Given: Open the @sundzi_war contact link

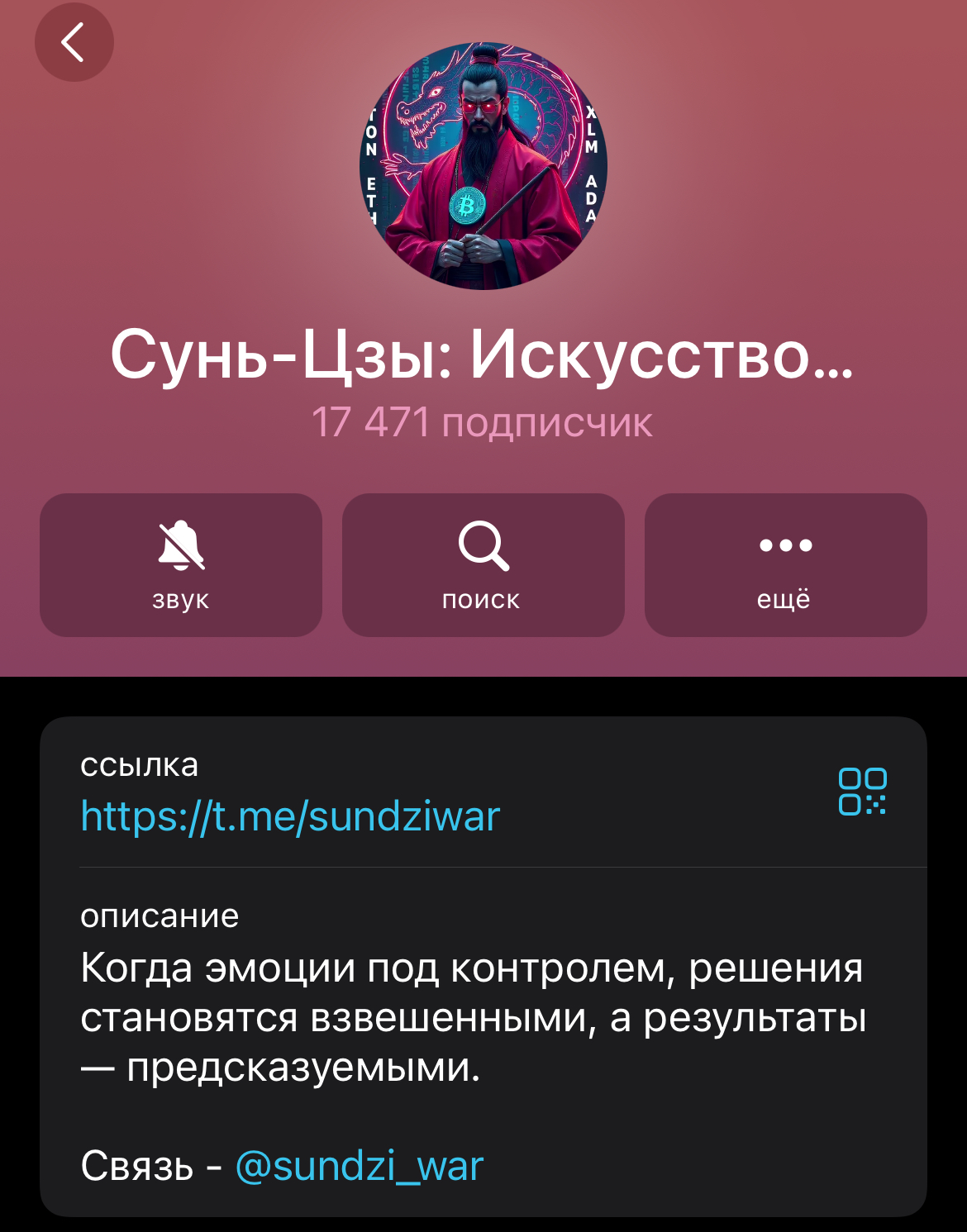Looking at the screenshot, I should (x=360, y=1166).
